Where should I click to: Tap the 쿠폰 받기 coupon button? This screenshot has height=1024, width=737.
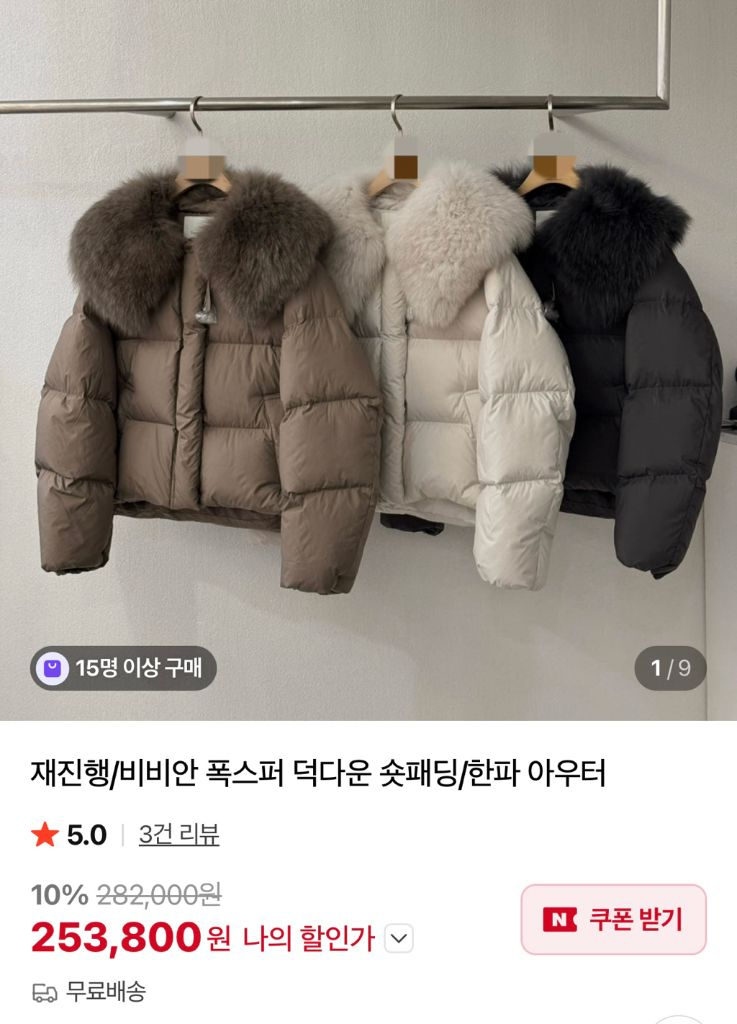click(x=613, y=919)
